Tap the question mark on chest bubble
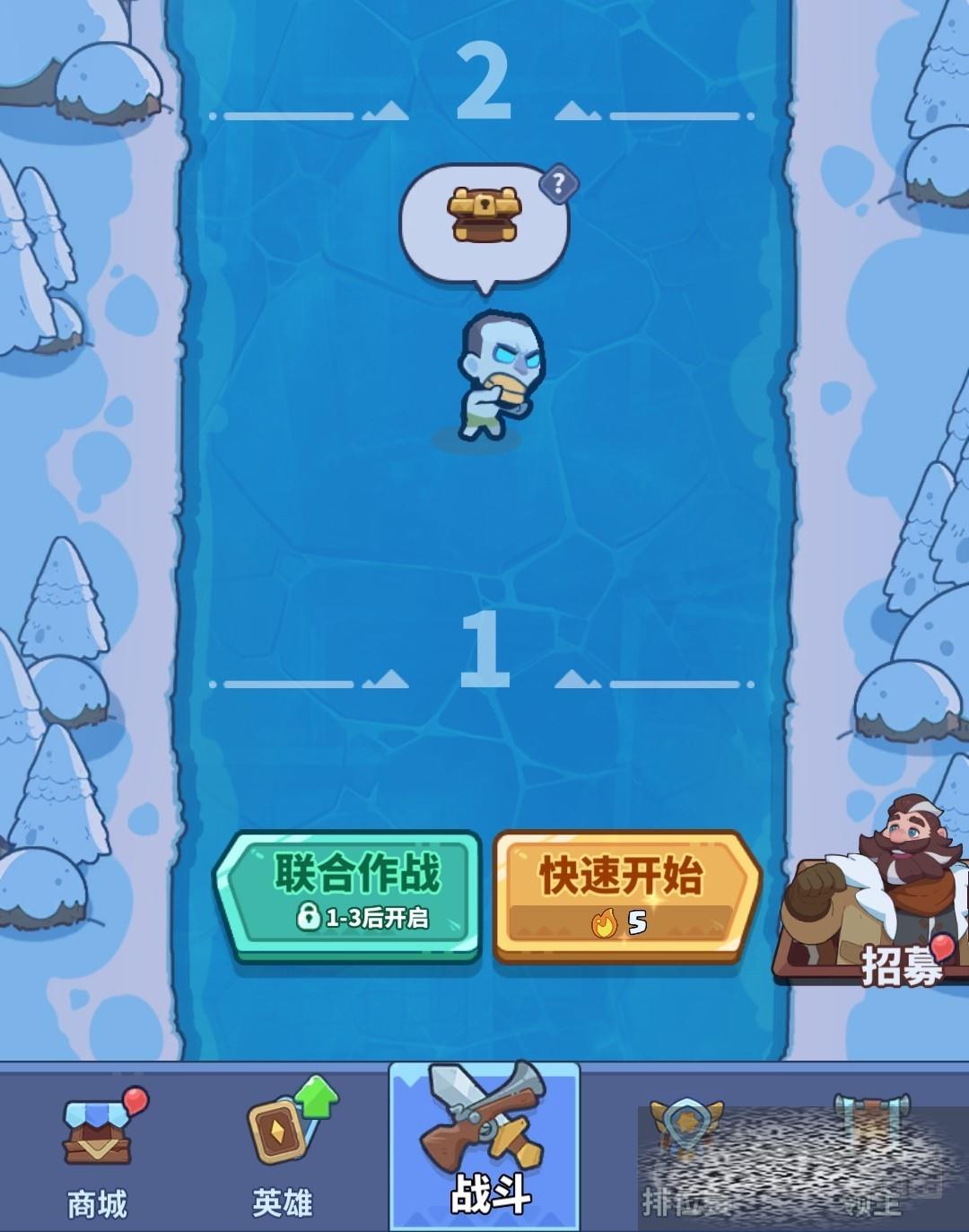Viewport: 969px width, 1232px height. point(558,185)
